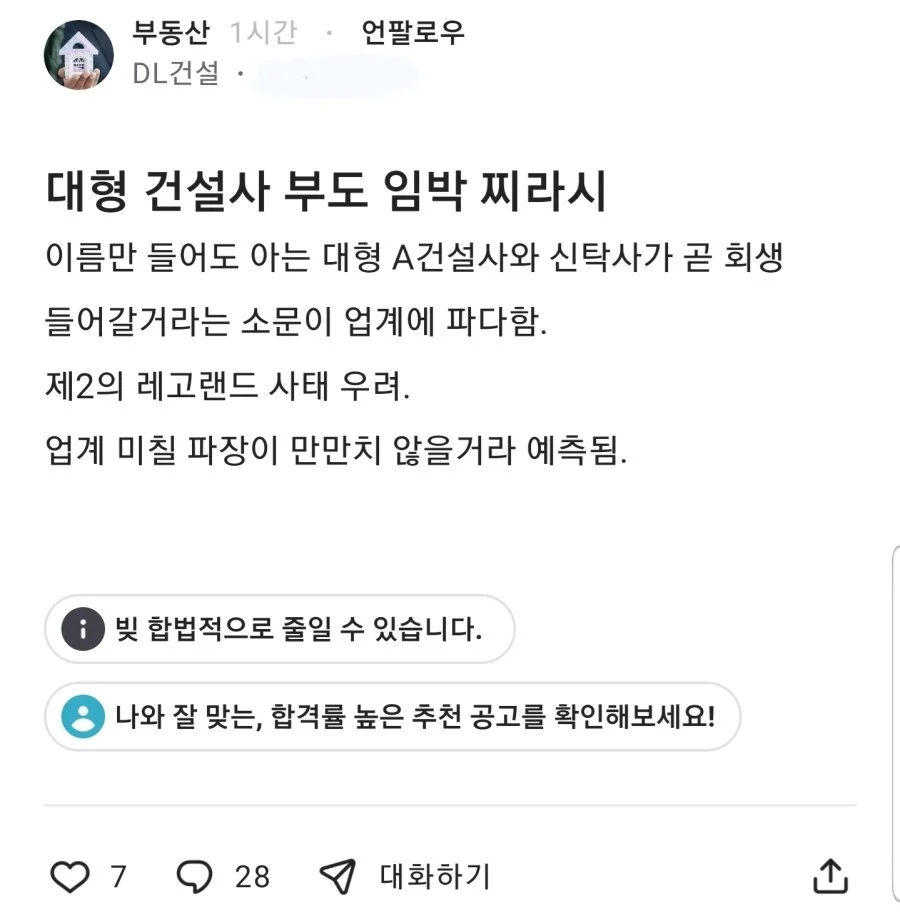The height and width of the screenshot is (916, 900).
Task: Open the 28 comments
Action: 195,877
